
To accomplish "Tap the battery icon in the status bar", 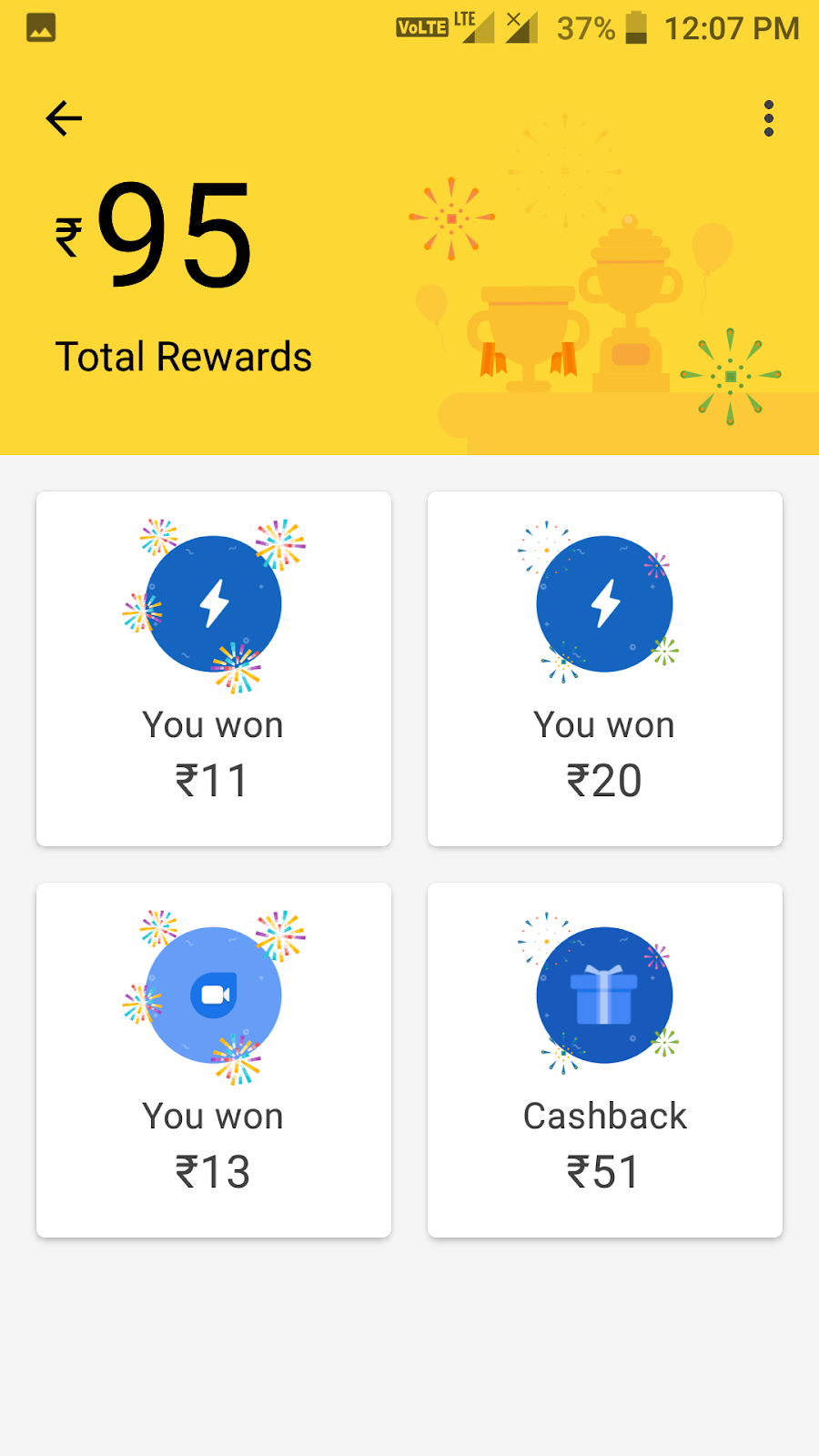I will tap(637, 27).
